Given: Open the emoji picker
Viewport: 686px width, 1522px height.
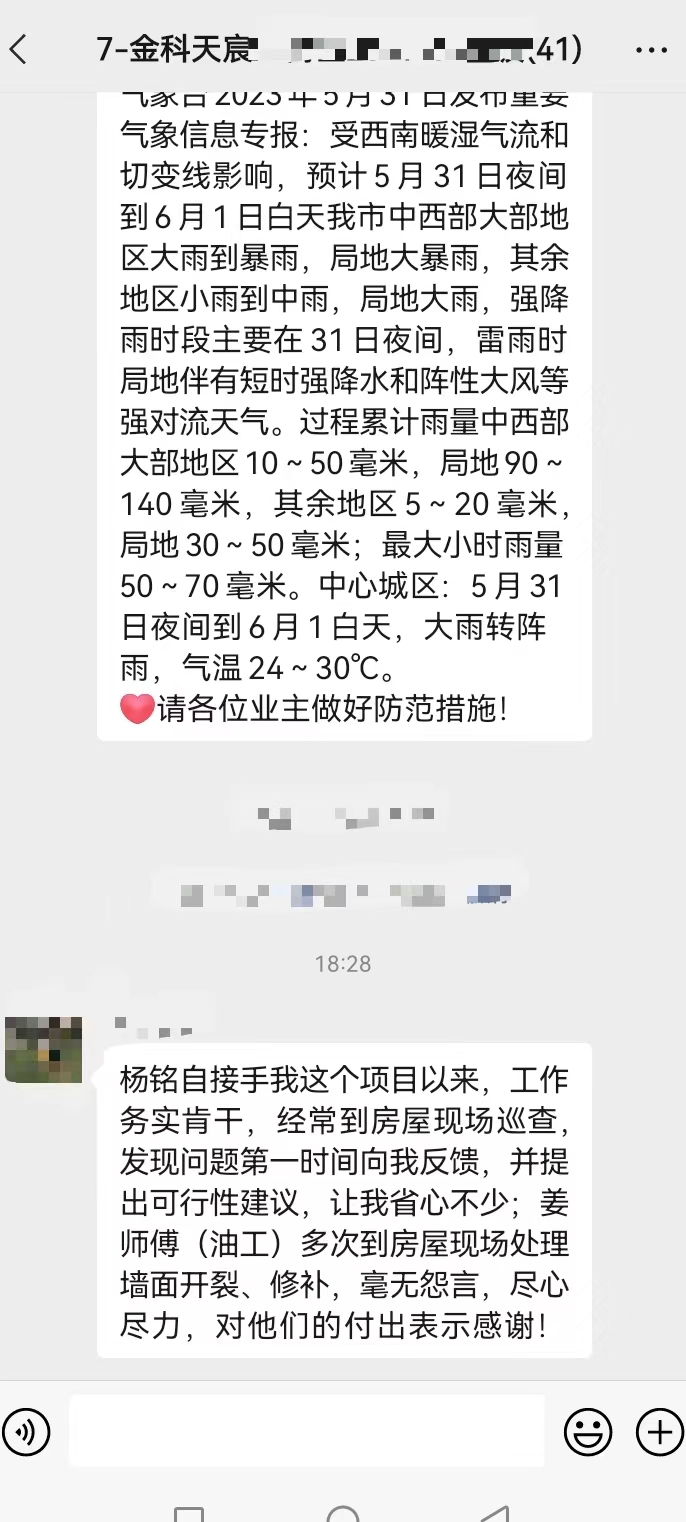Looking at the screenshot, I should pyautogui.click(x=588, y=1432).
